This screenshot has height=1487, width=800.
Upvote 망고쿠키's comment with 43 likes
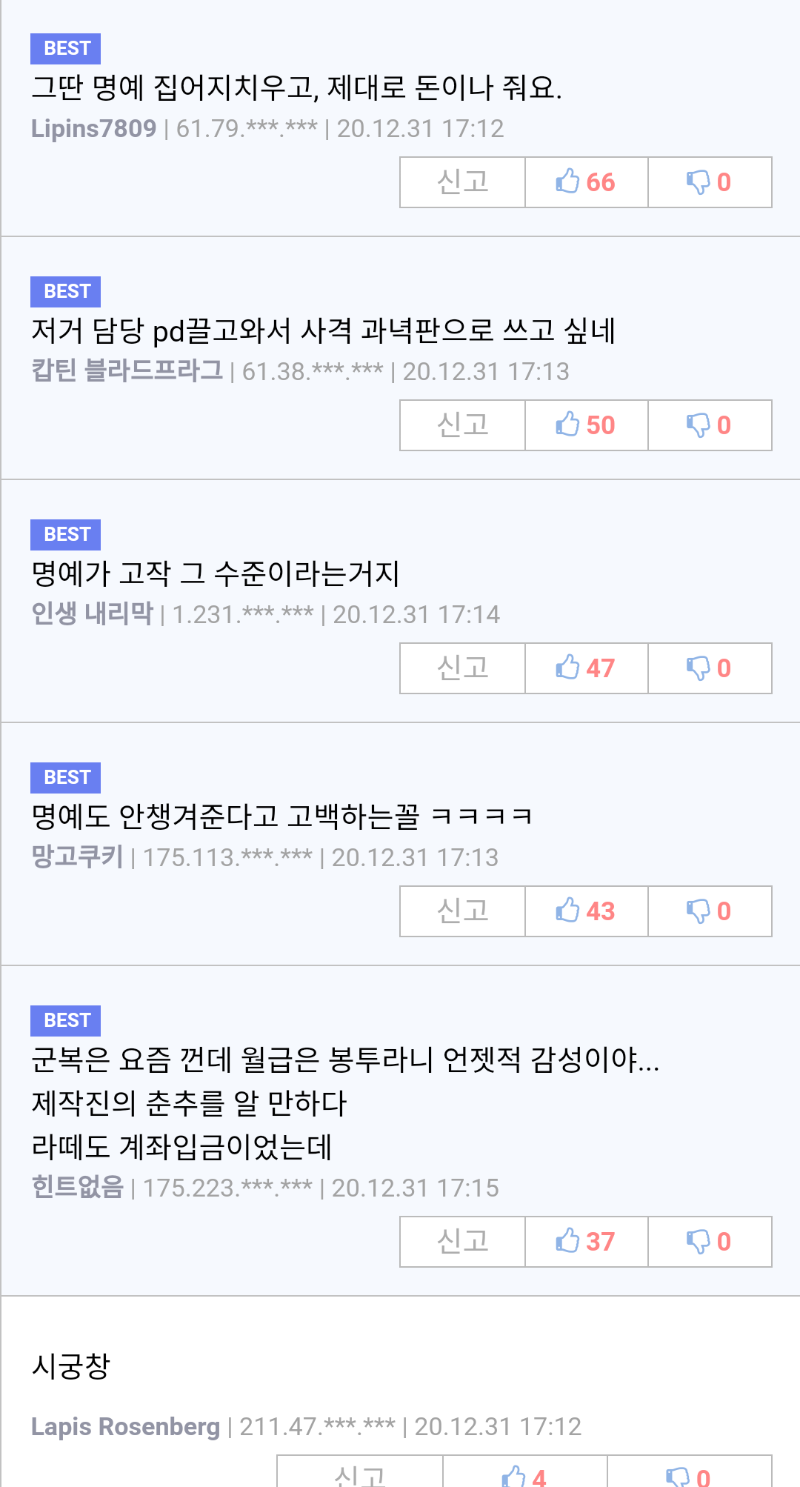click(x=586, y=911)
